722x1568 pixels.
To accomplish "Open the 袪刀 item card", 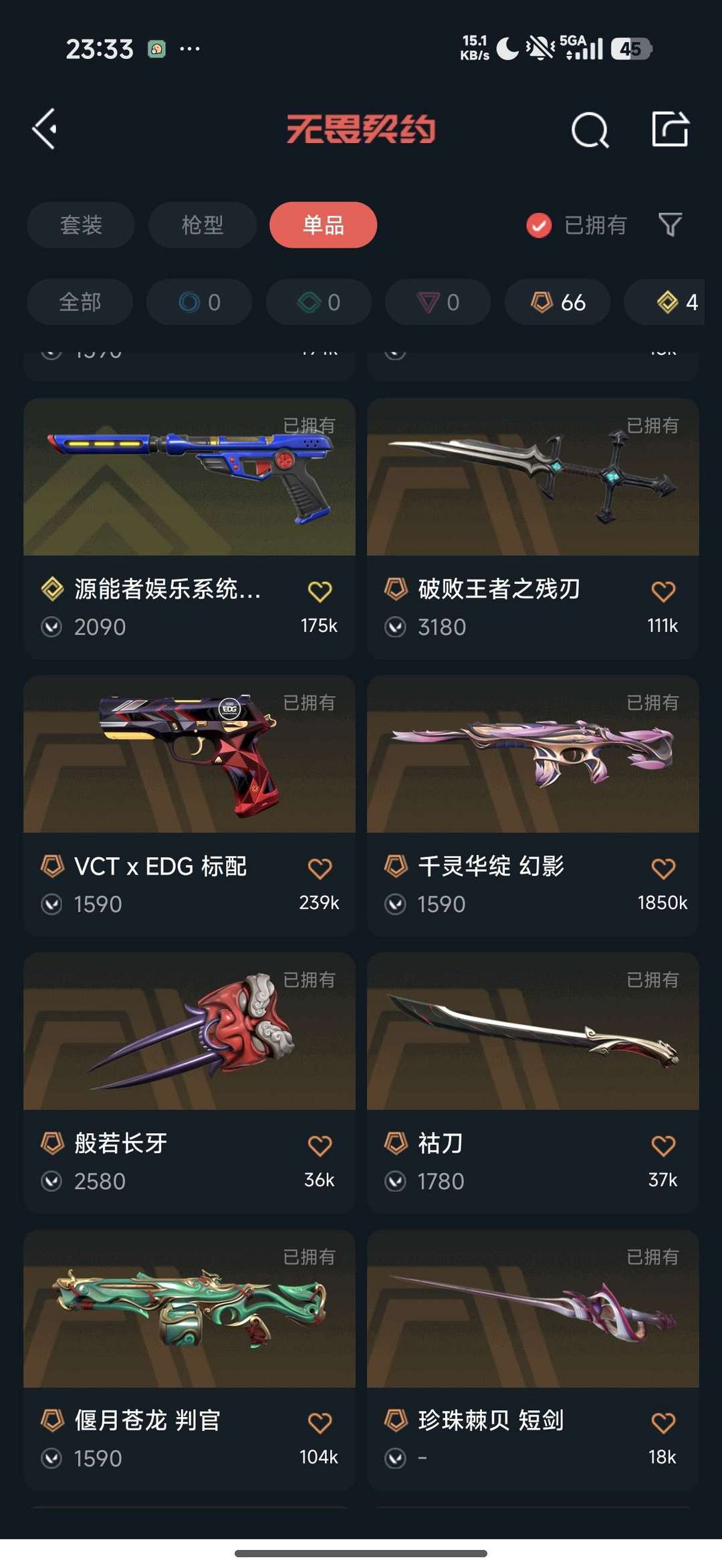I will [533, 1036].
